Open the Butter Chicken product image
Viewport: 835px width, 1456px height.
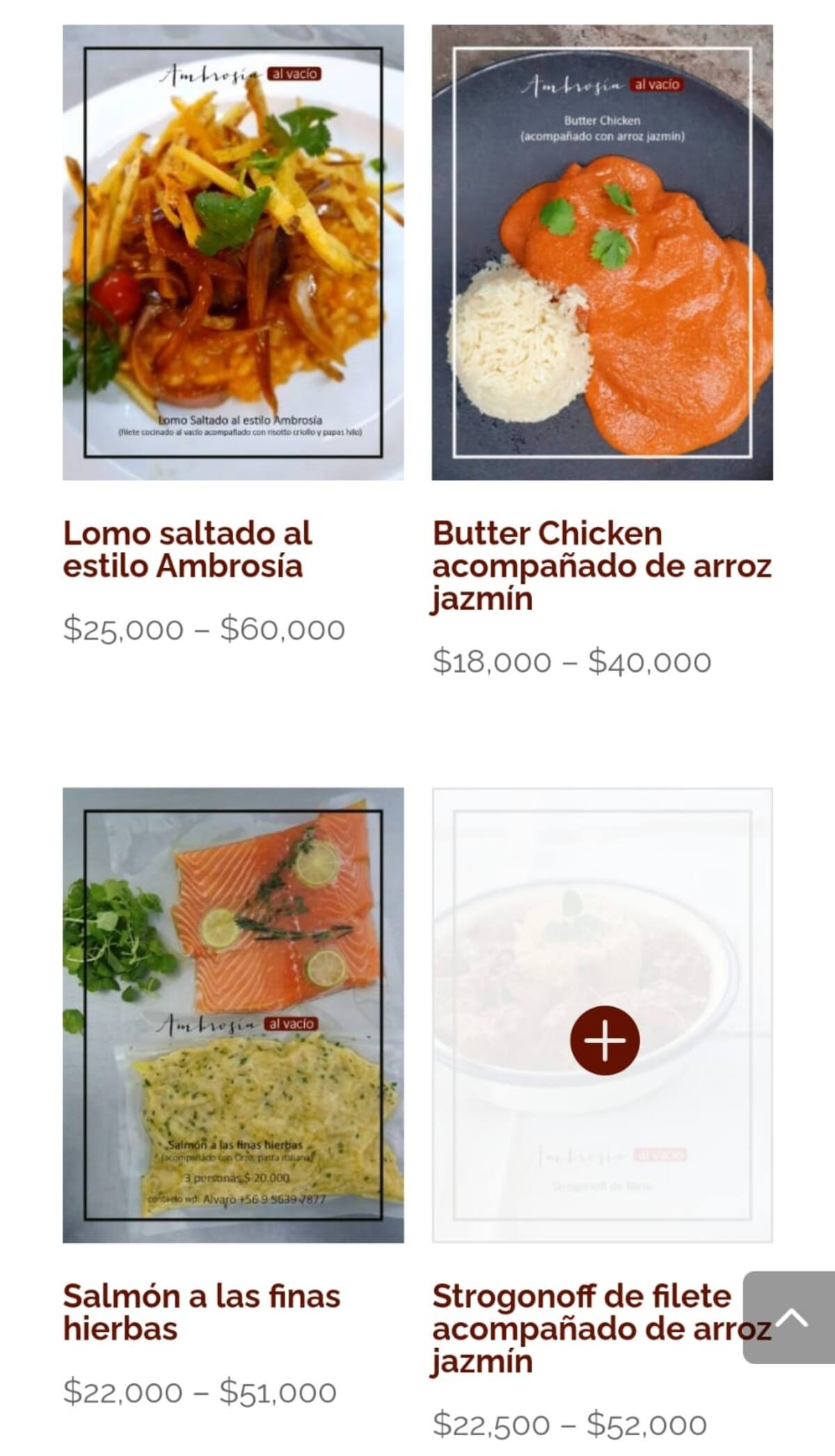click(x=602, y=252)
